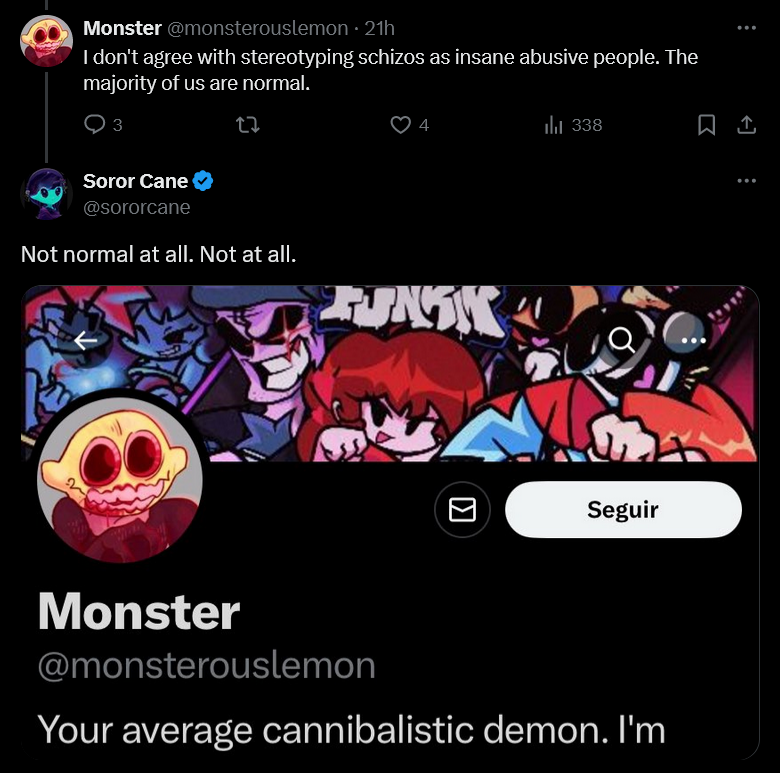
Task: Open Monster's avatar beside the tweet
Action: 47,41
